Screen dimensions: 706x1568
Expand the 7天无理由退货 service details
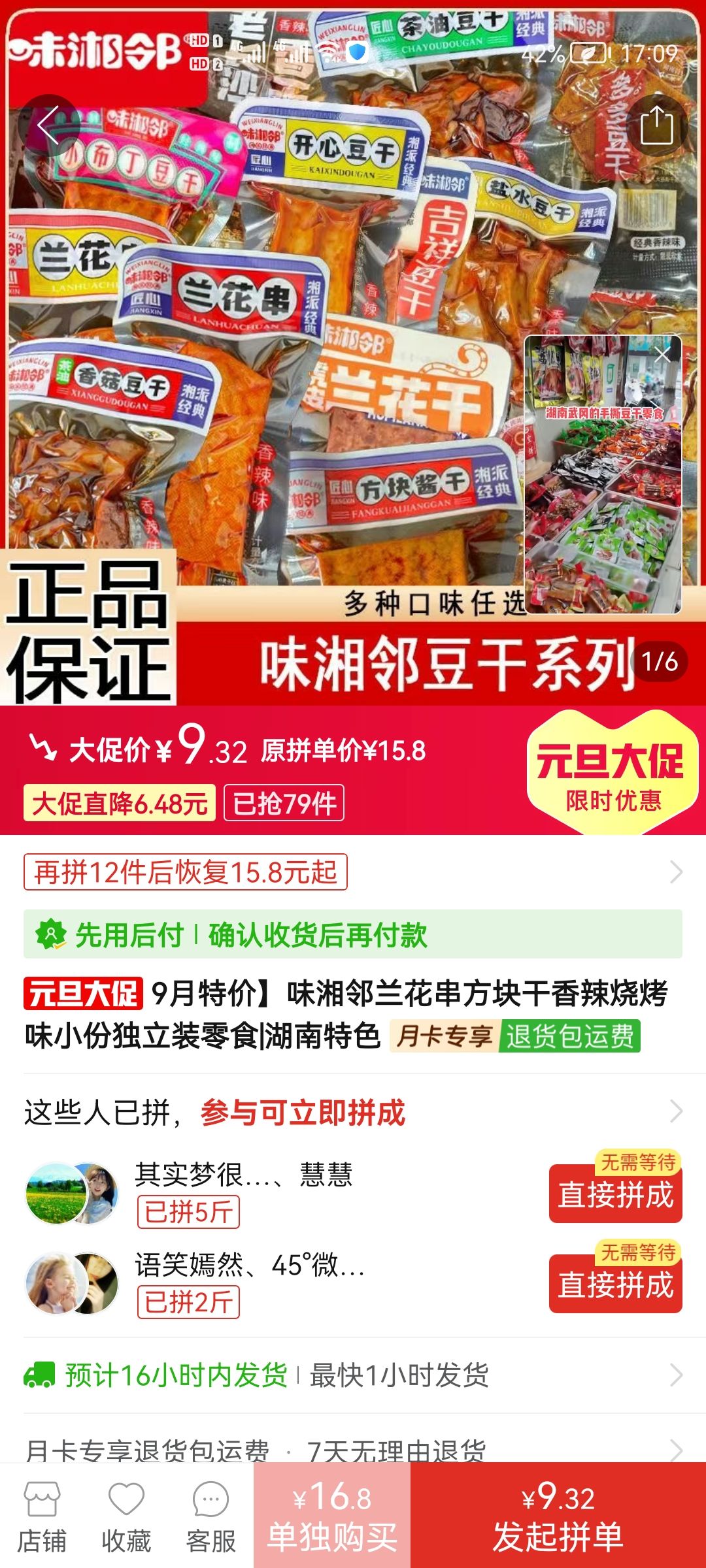tap(353, 1449)
